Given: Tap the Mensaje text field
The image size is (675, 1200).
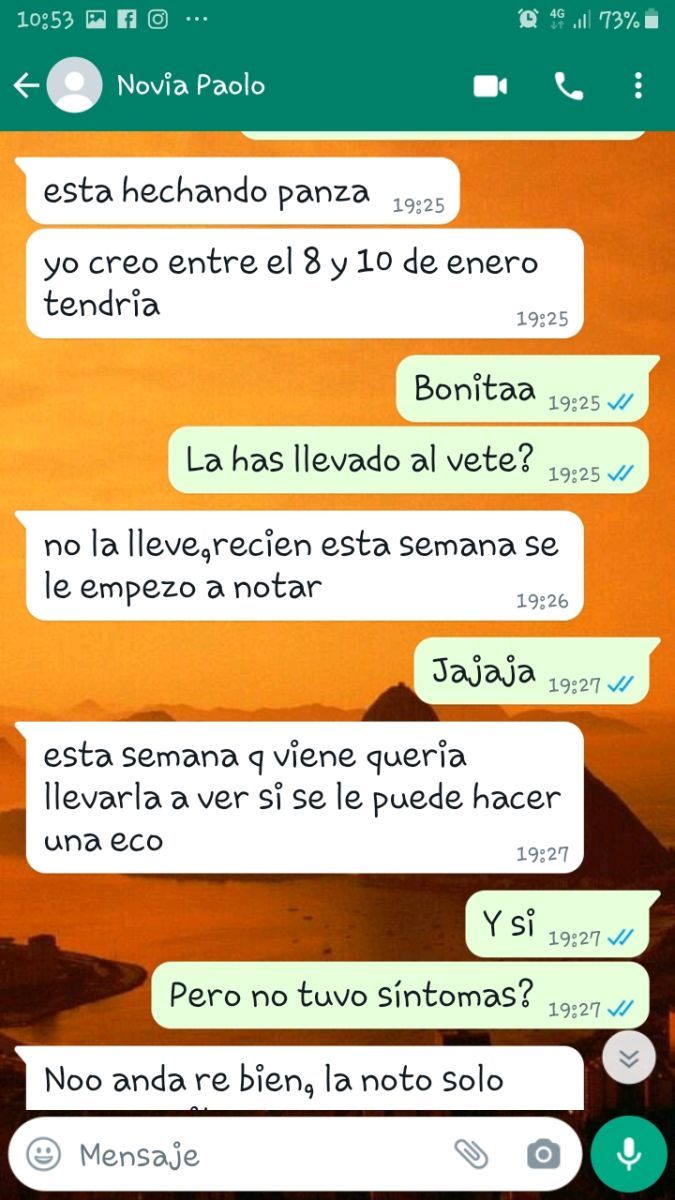Looking at the screenshot, I should (x=255, y=1156).
